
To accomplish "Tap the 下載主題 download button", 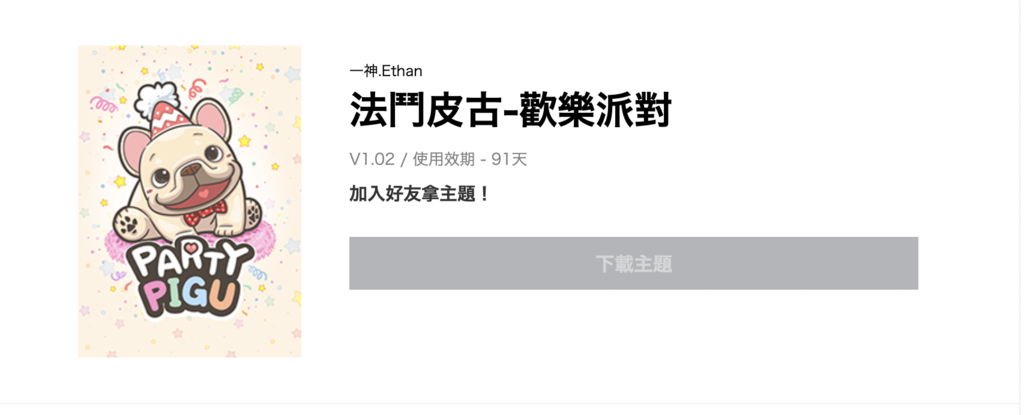I will point(633,264).
